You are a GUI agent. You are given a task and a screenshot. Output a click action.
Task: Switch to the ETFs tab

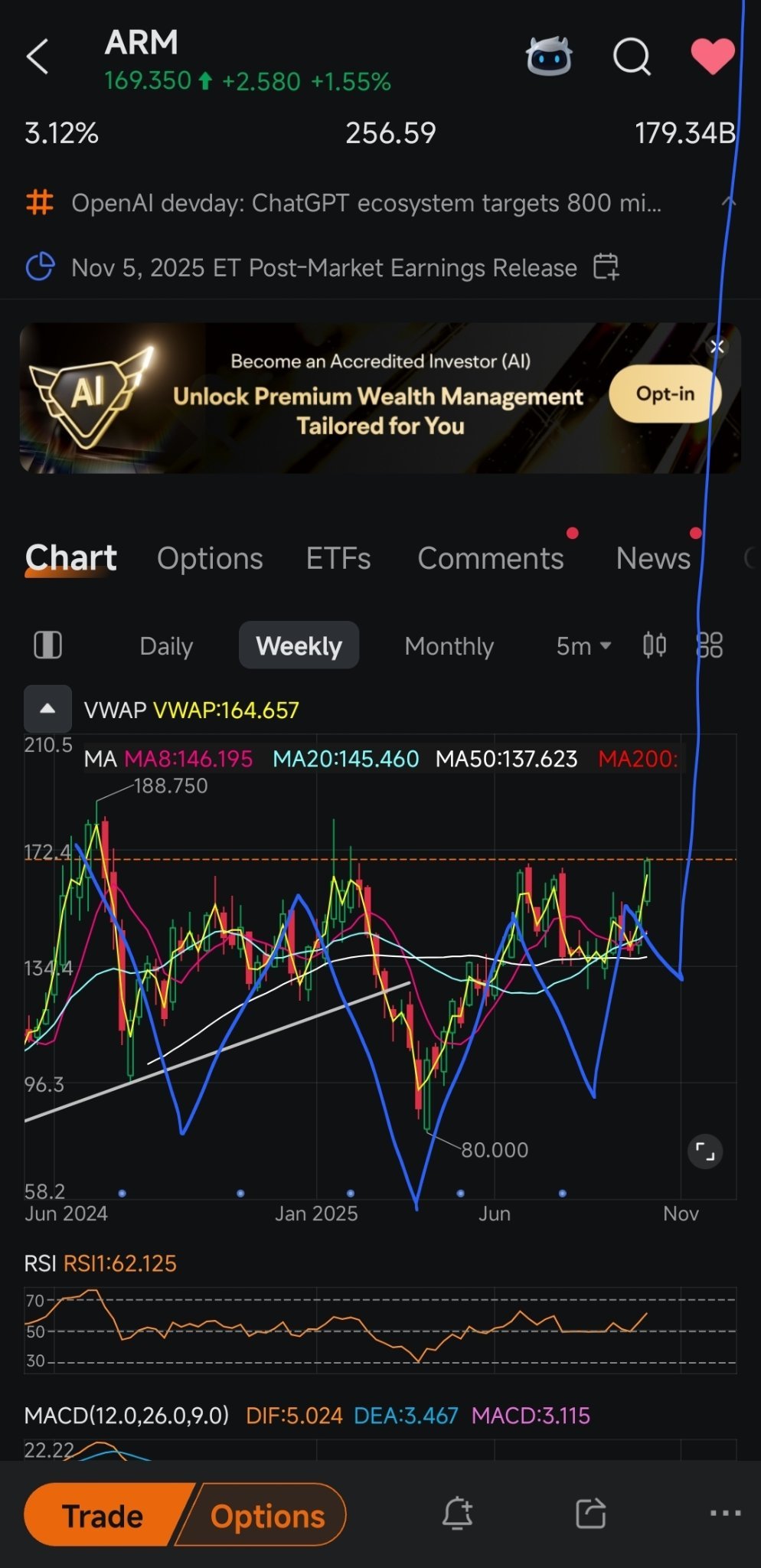click(x=338, y=558)
